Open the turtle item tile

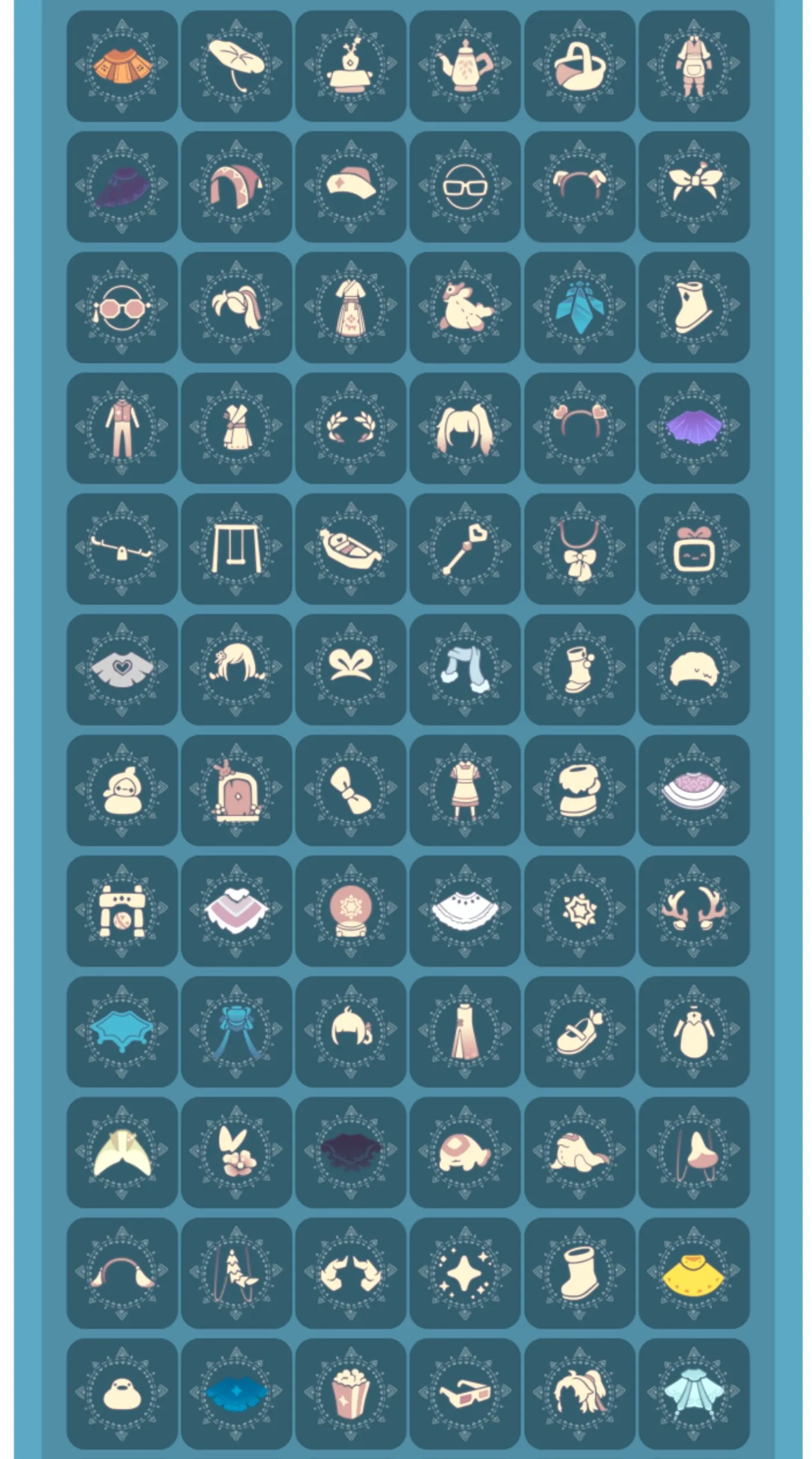click(465, 1152)
